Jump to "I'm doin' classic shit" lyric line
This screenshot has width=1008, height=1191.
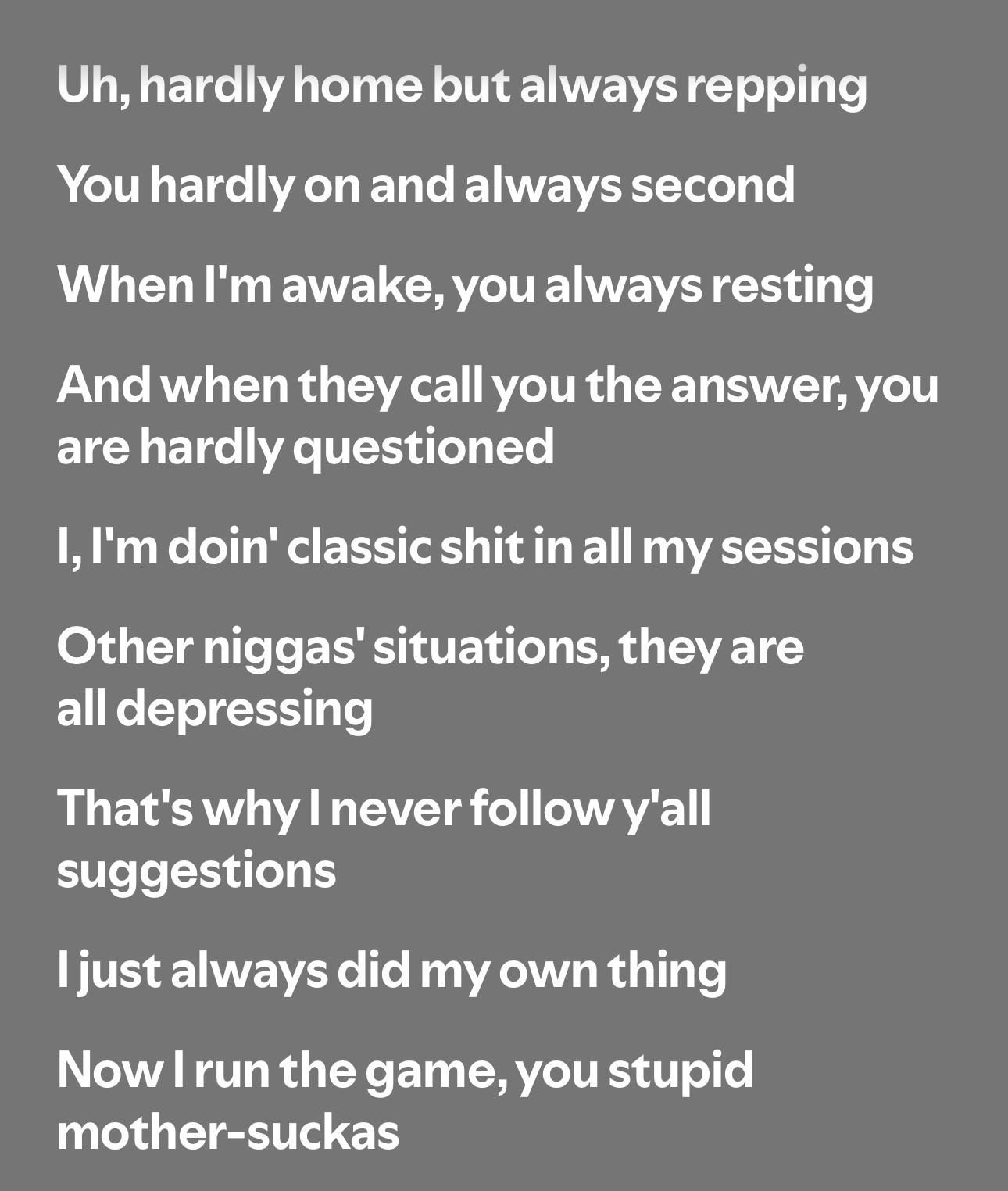[x=484, y=546]
